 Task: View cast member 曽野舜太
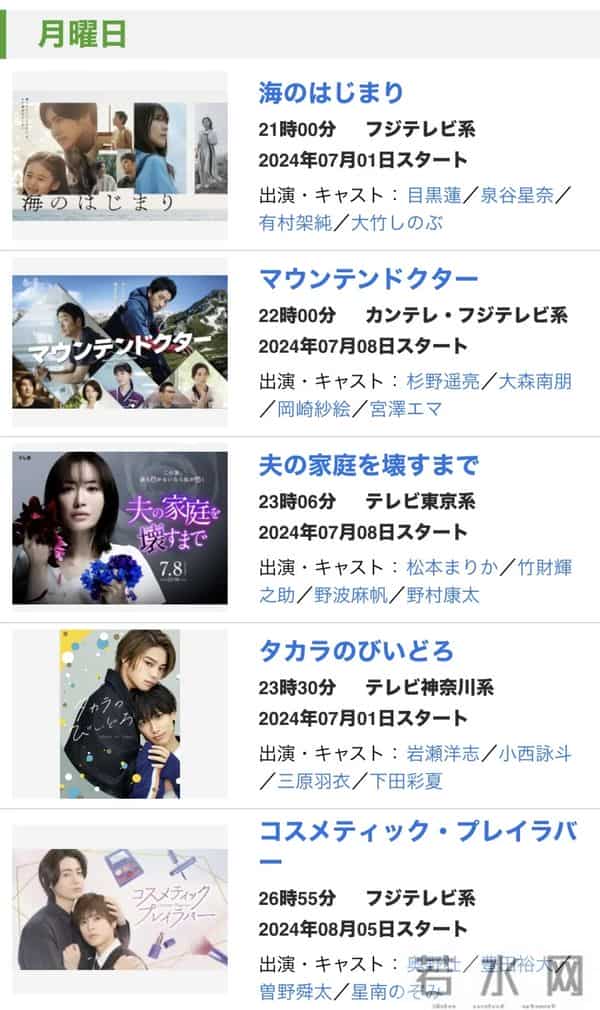point(296,993)
